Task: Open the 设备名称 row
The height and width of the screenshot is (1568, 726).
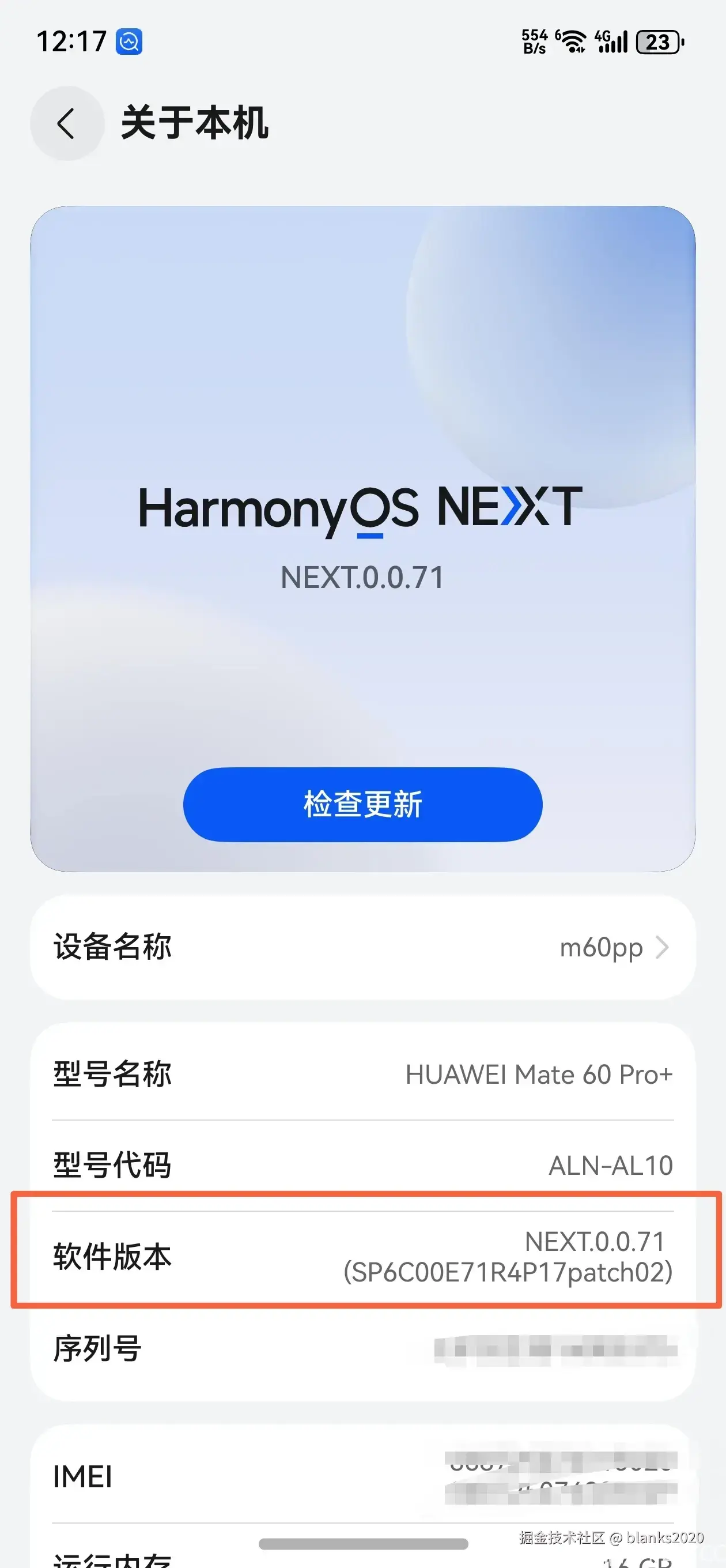Action: coord(362,947)
